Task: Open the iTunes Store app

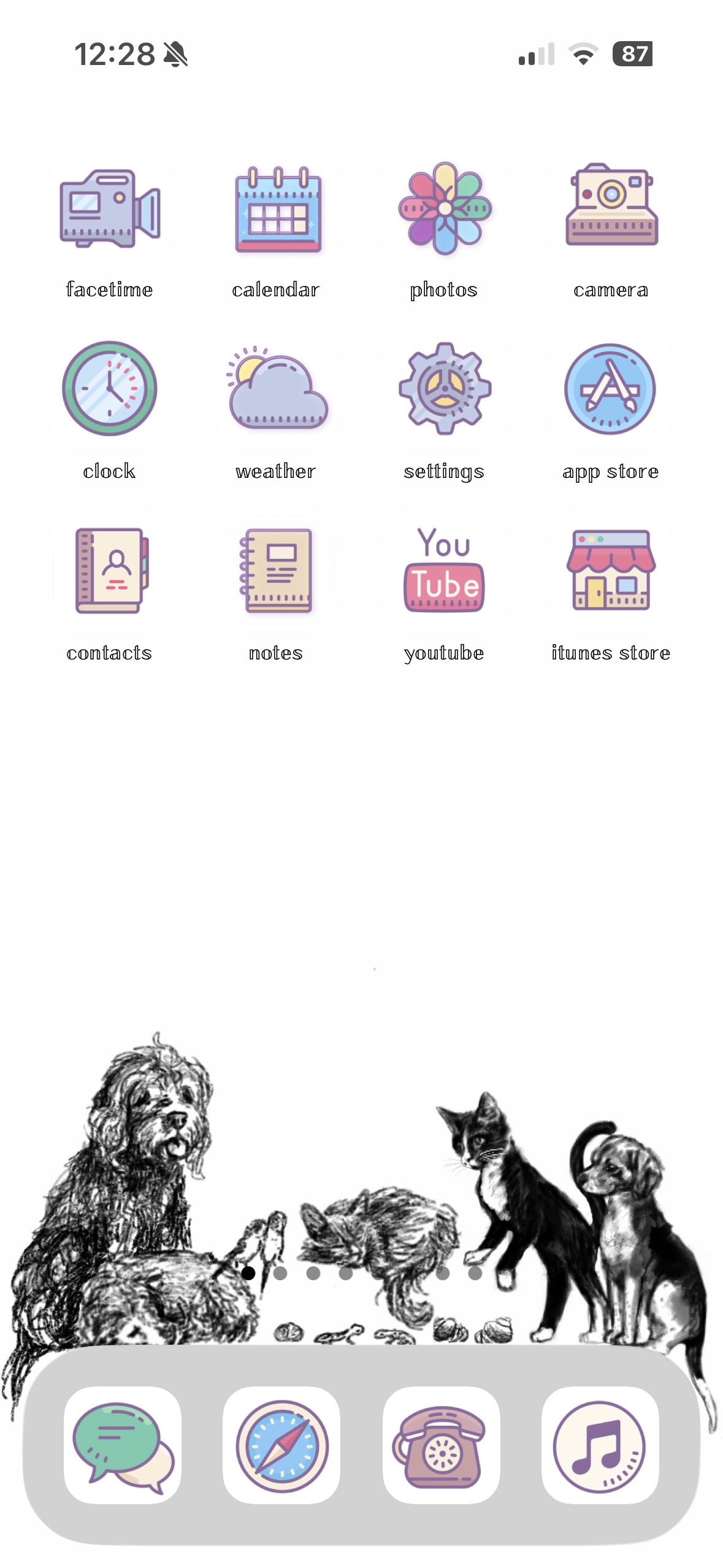Action: click(611, 571)
